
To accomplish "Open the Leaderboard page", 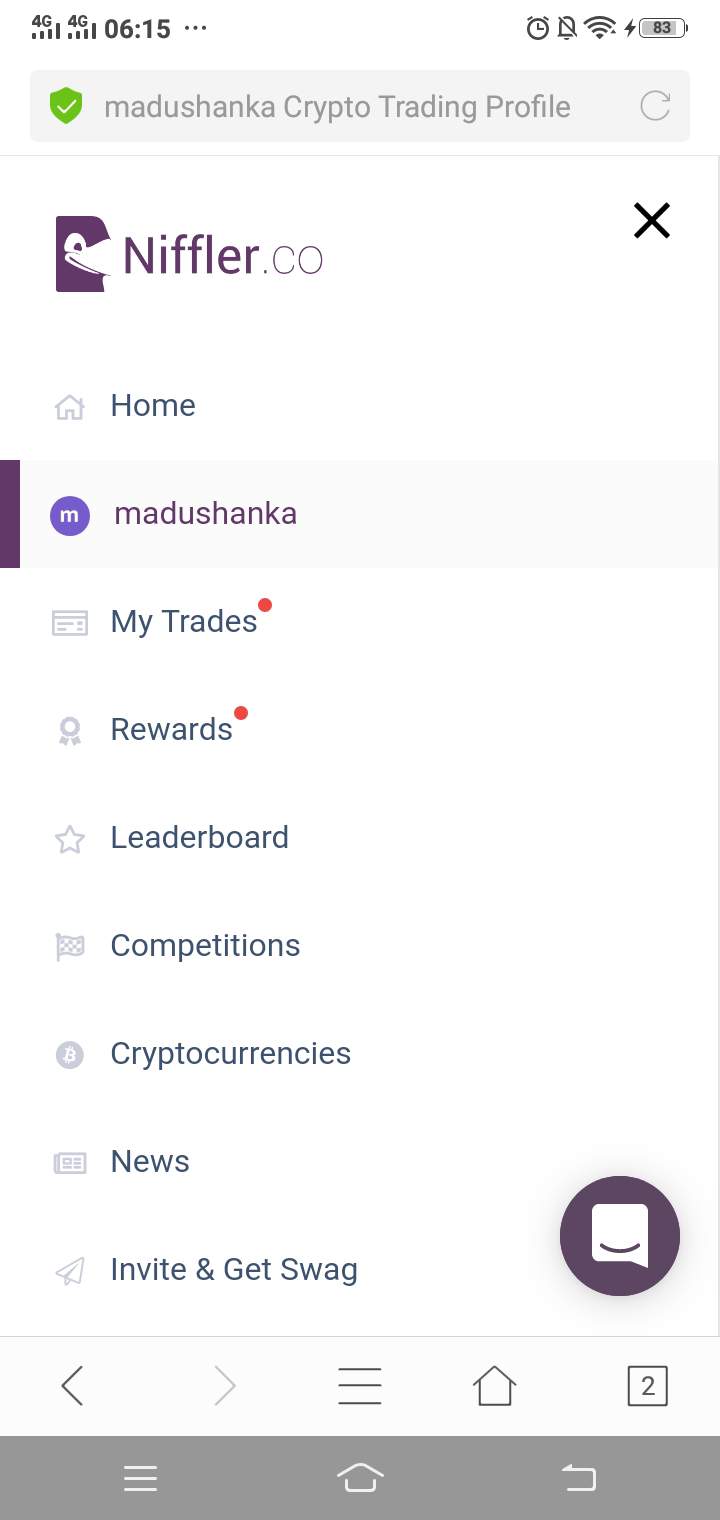I will (199, 838).
